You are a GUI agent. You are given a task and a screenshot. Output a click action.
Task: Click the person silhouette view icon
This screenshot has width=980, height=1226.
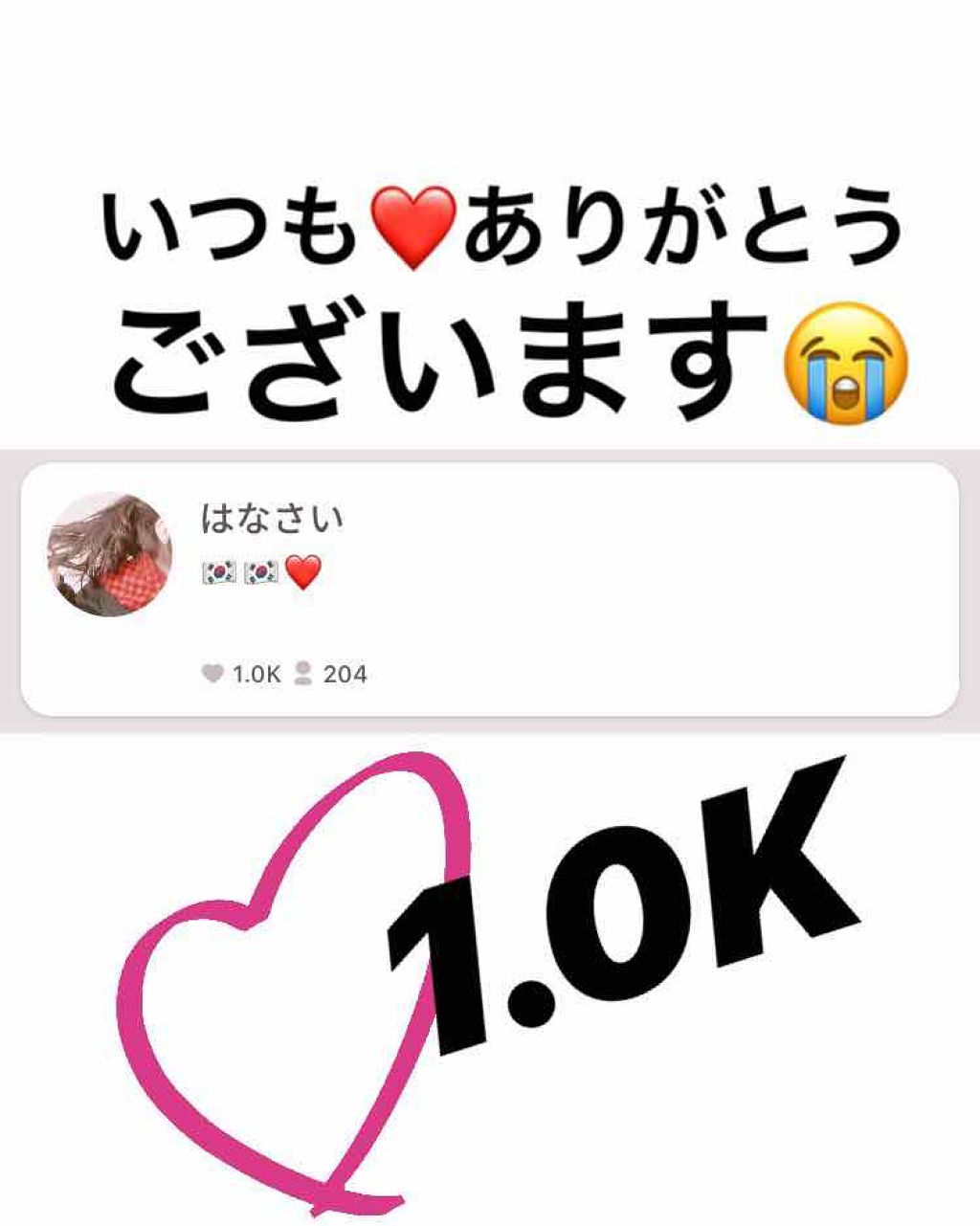tap(304, 674)
